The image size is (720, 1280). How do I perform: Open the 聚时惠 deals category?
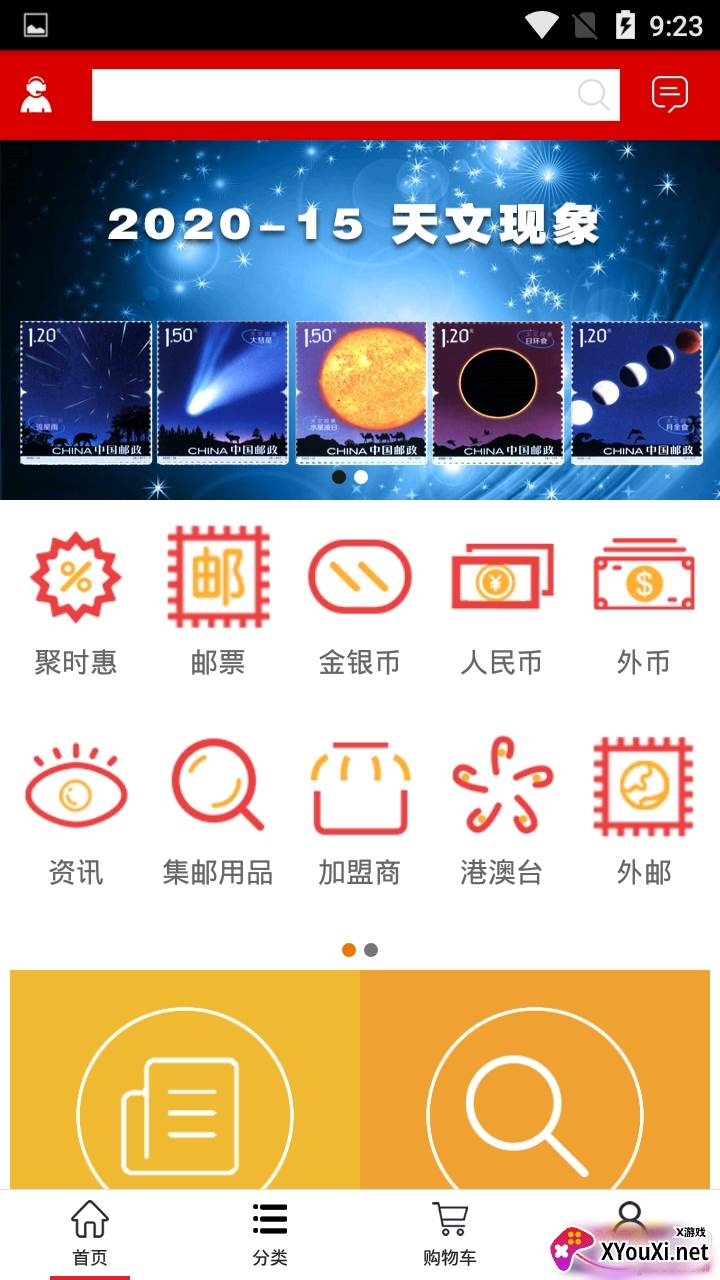pyautogui.click(x=76, y=602)
